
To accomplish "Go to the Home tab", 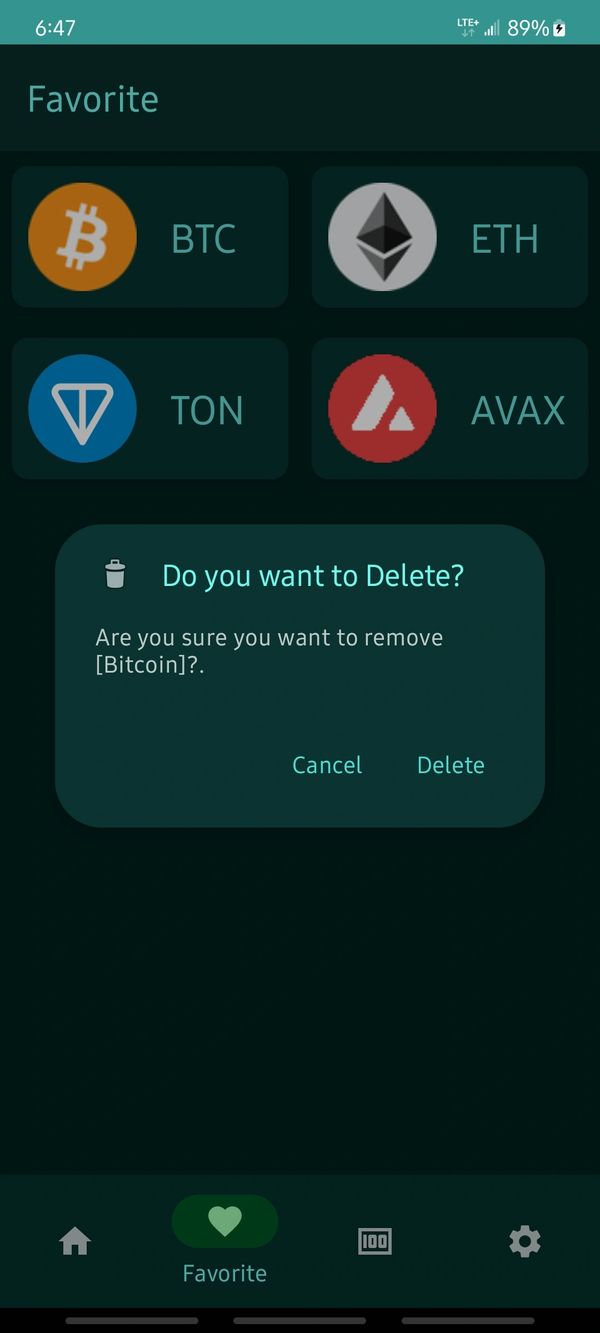I will pyautogui.click(x=75, y=1241).
